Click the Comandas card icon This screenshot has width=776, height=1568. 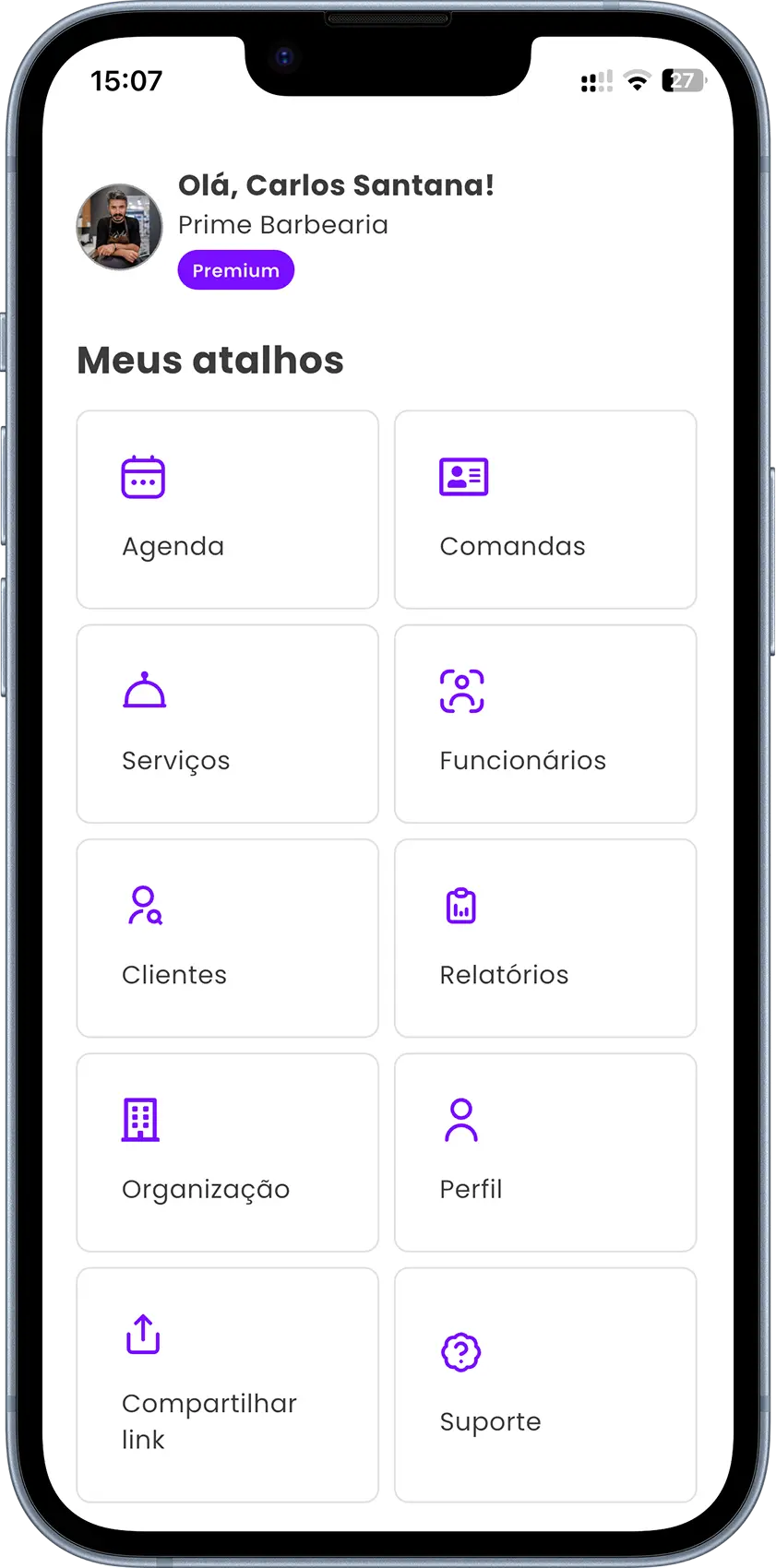[464, 477]
